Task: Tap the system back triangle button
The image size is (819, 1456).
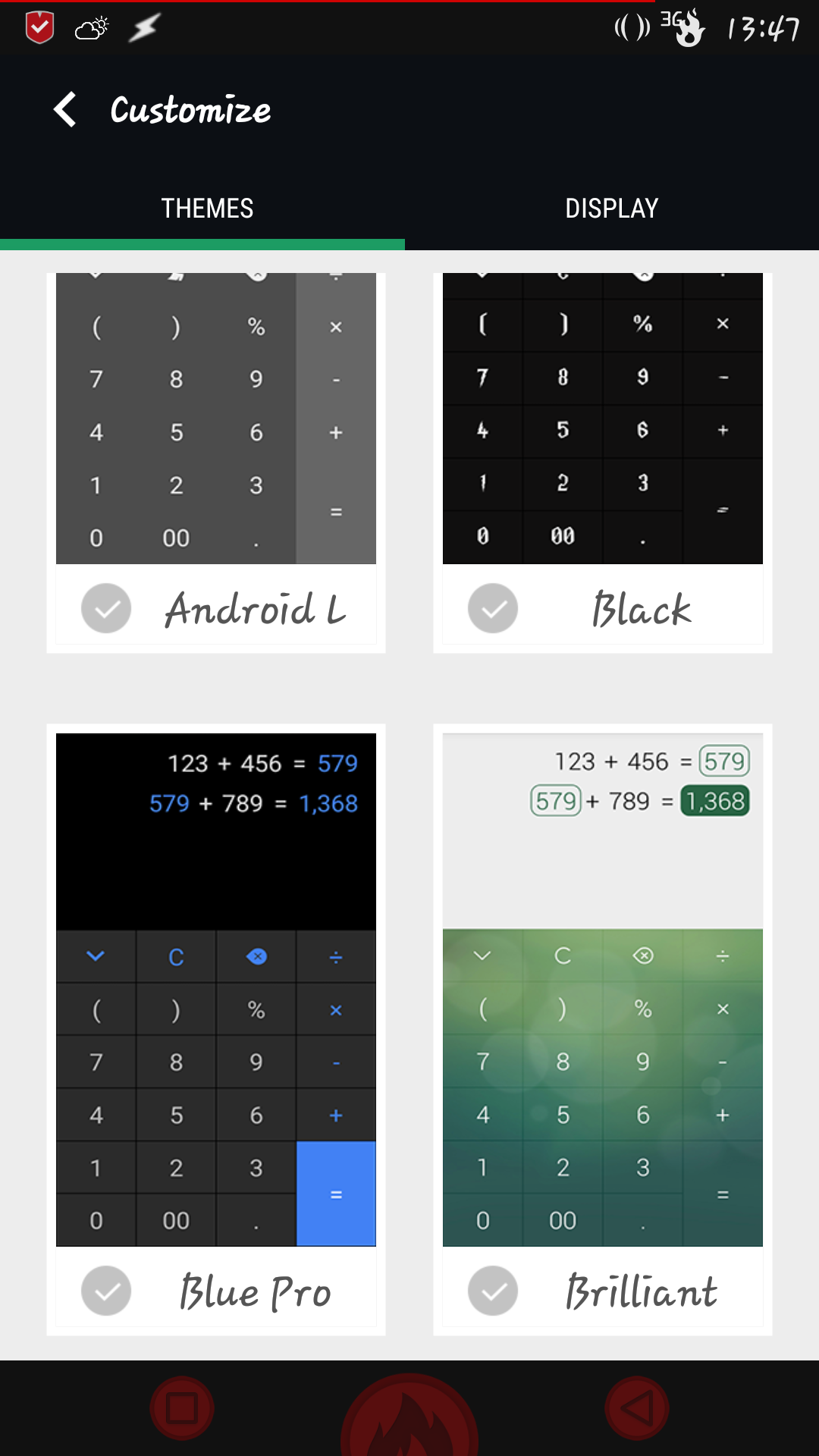Action: coord(637,1408)
